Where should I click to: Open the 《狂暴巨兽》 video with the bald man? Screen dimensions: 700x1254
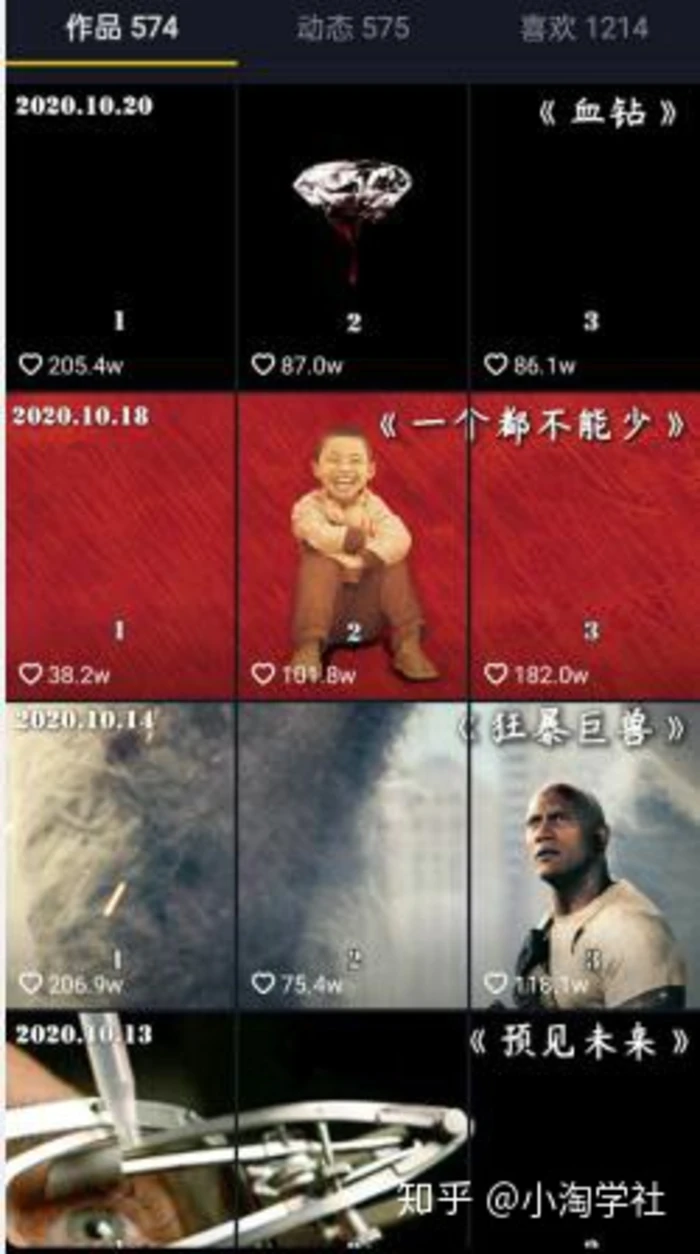point(584,855)
